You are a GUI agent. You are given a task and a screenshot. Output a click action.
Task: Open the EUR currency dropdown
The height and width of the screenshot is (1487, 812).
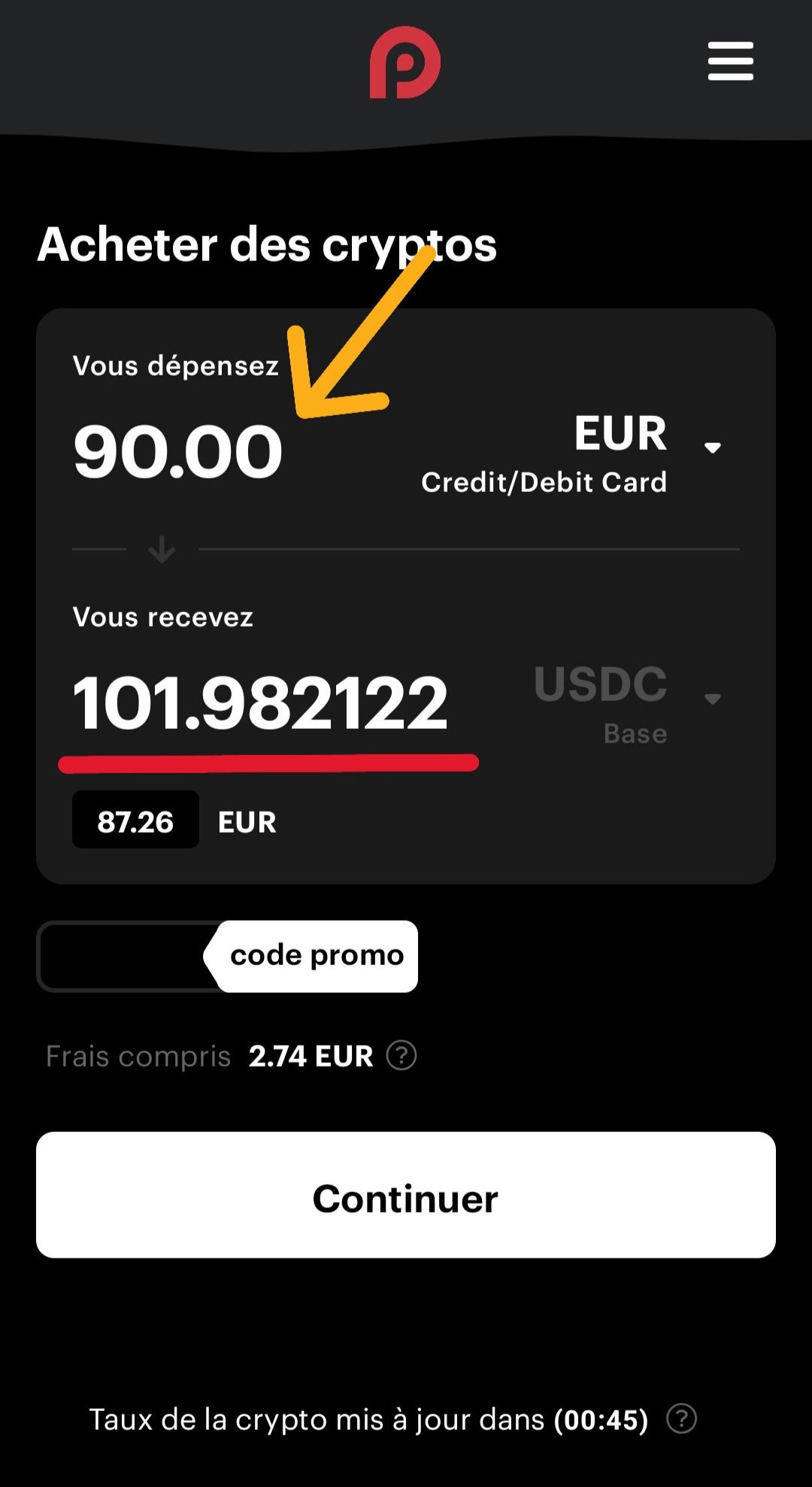click(x=711, y=447)
